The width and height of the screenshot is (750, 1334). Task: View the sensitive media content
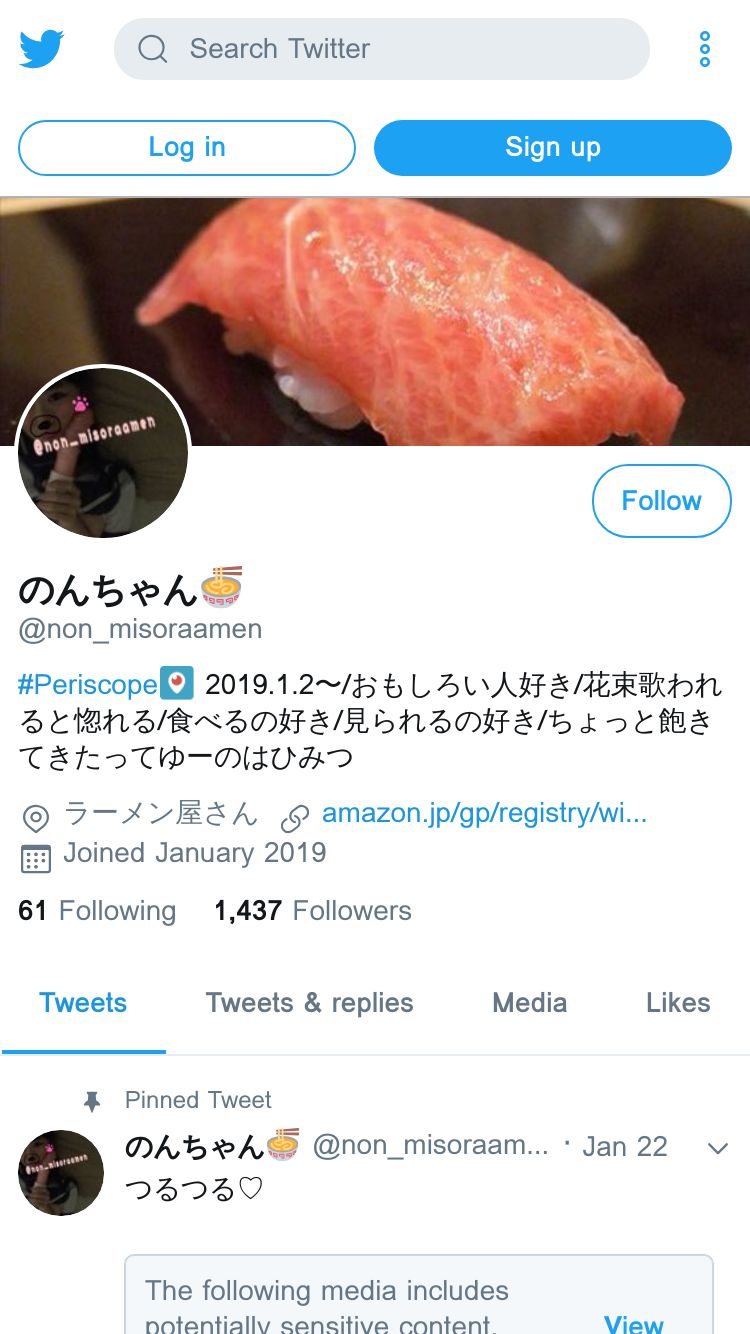[x=634, y=1322]
